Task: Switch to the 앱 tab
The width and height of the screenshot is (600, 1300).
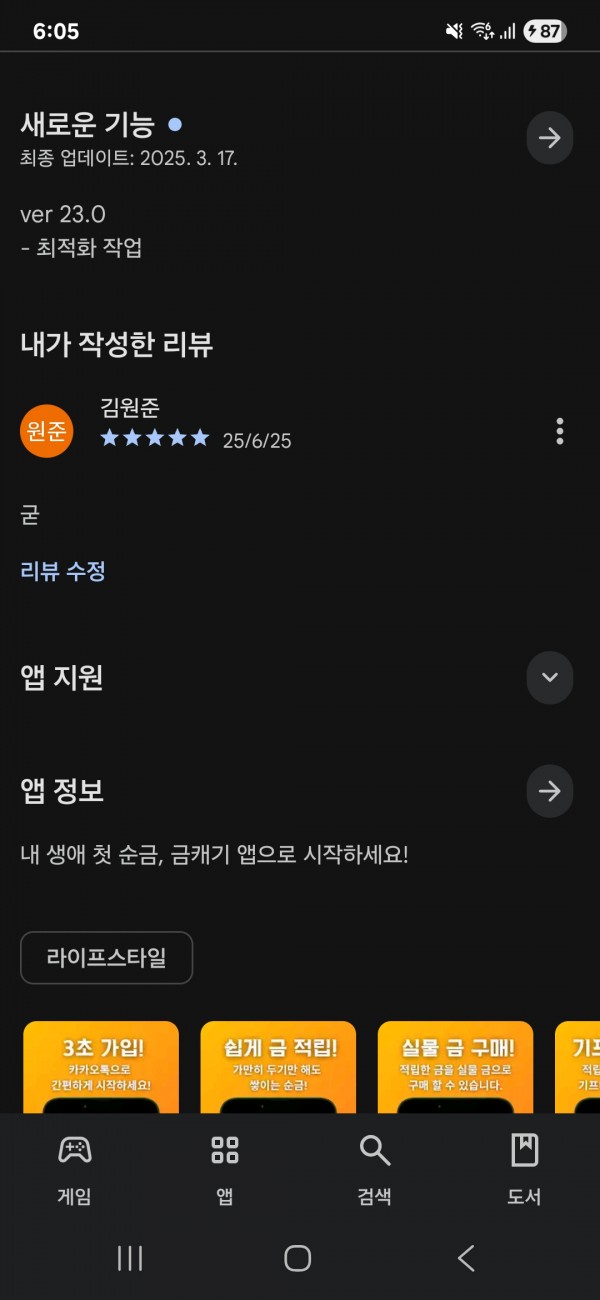Action: (225, 1168)
